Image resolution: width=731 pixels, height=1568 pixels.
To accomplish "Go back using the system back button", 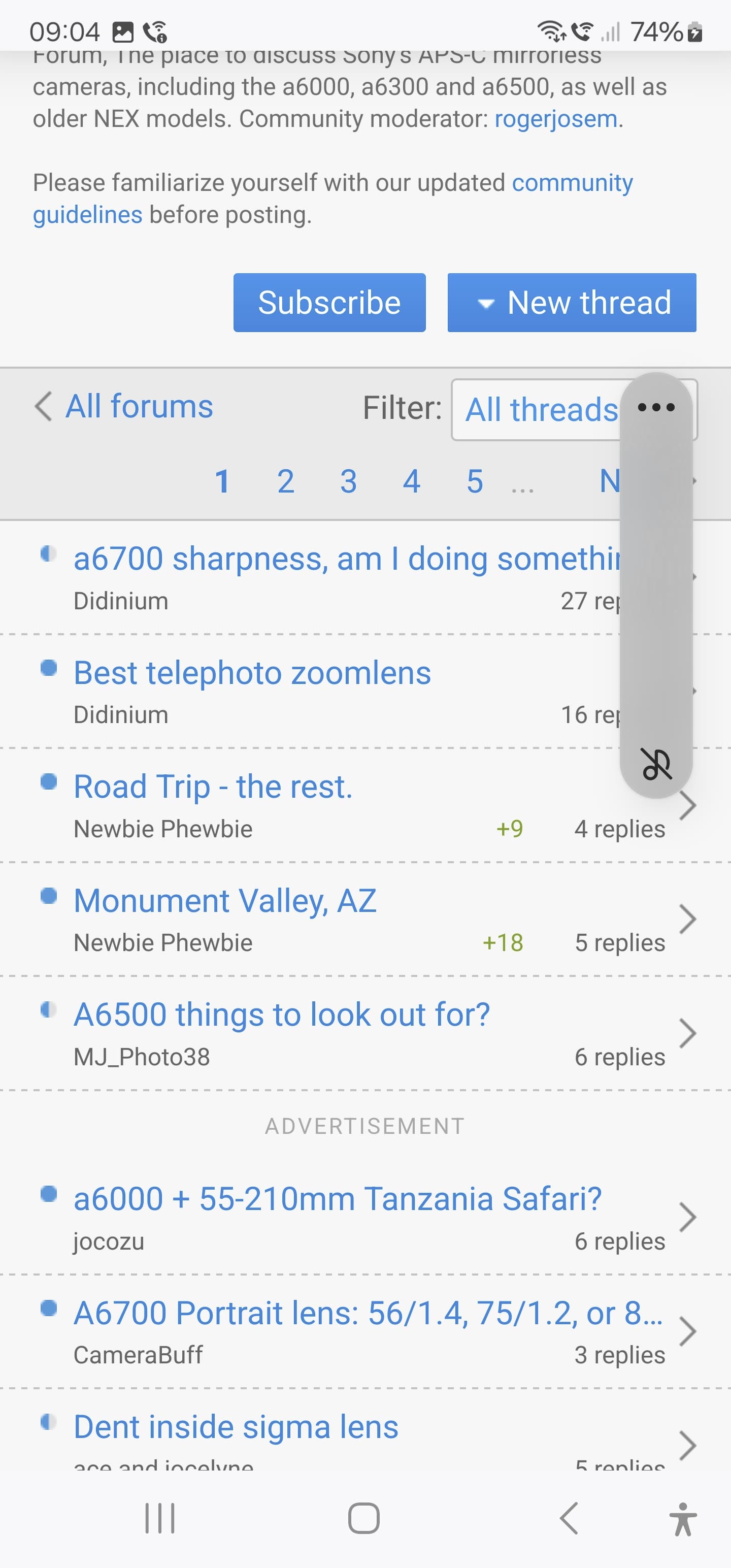I will click(x=569, y=1518).
